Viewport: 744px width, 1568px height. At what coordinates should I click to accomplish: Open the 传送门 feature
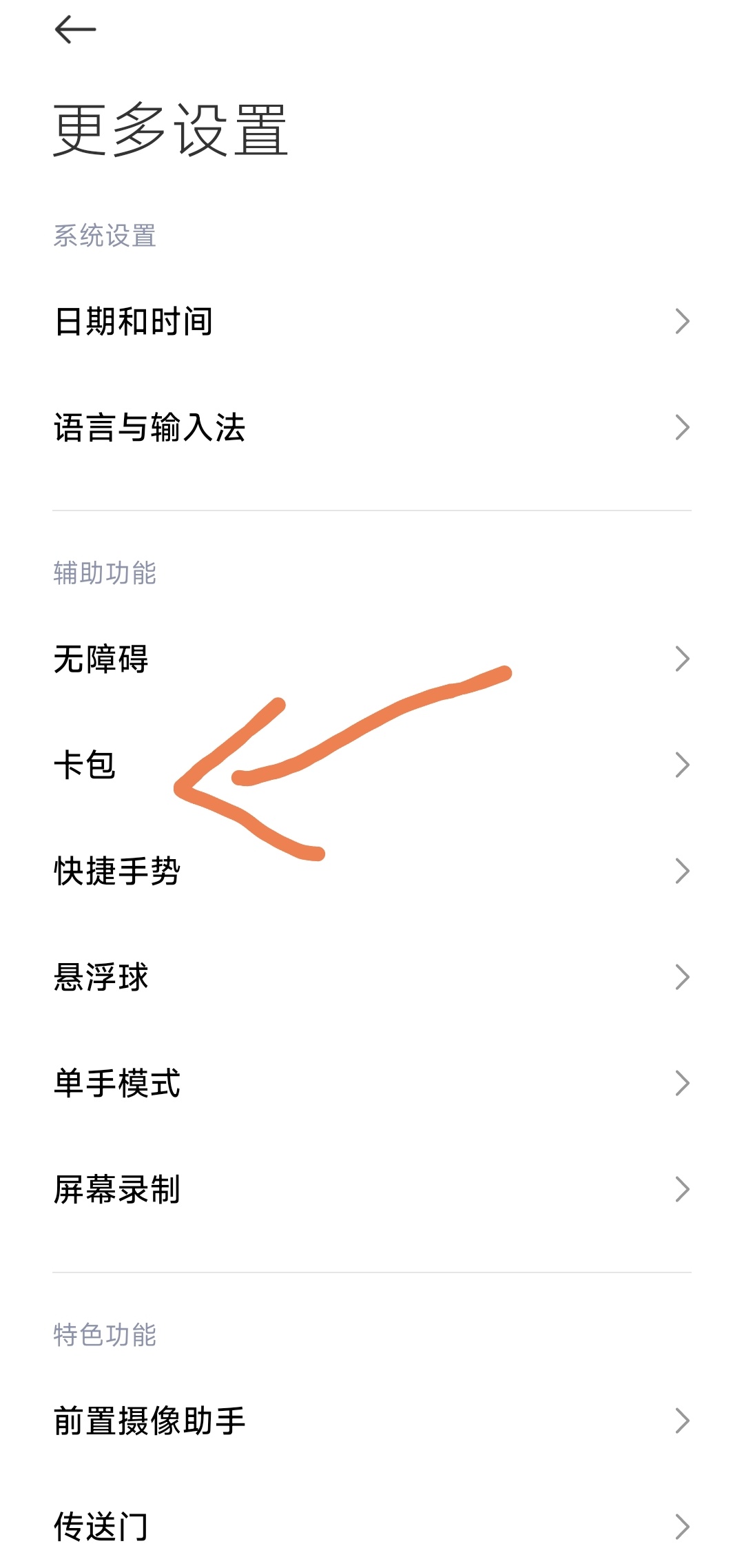[101, 1527]
